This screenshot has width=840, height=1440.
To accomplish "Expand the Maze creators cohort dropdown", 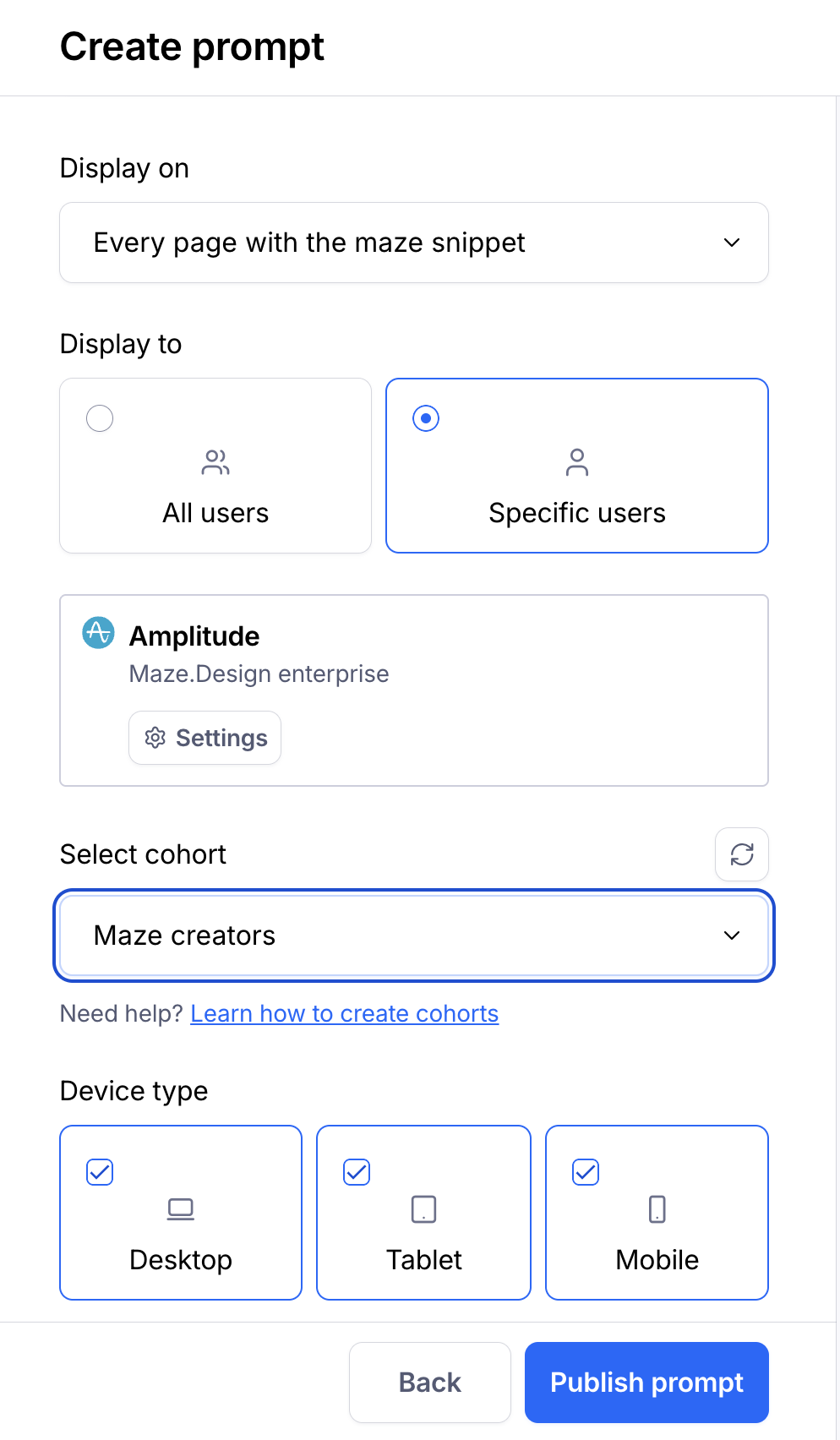I will tap(413, 935).
